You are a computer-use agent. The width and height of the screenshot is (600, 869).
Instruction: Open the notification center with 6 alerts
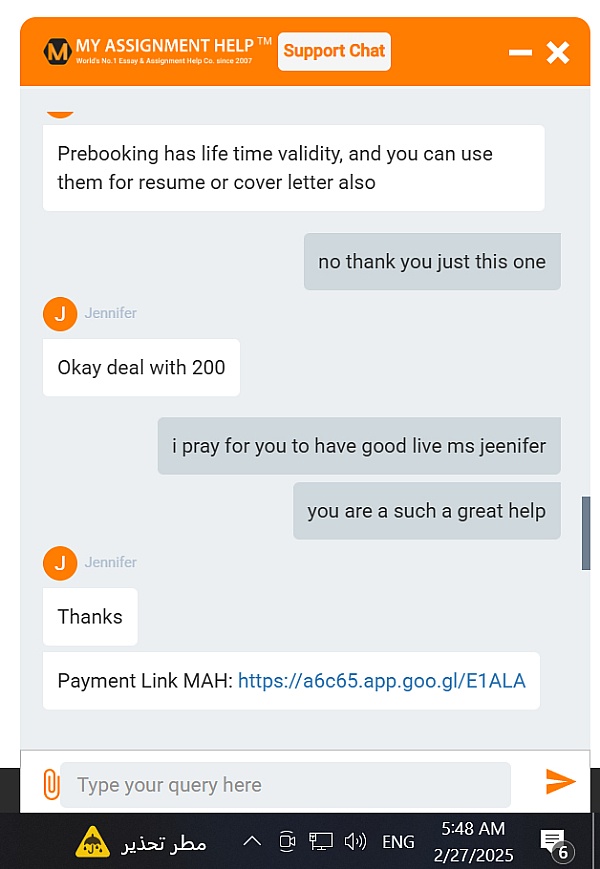point(553,842)
